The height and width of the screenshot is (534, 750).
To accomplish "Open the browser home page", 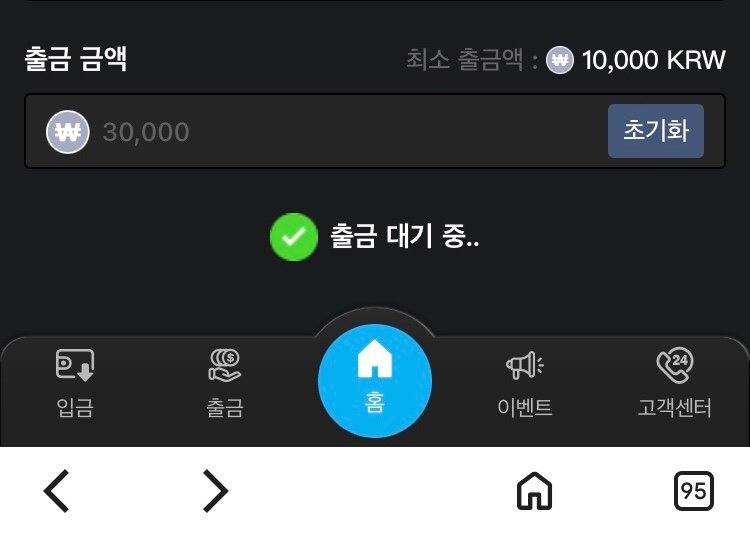I will [x=534, y=491].
